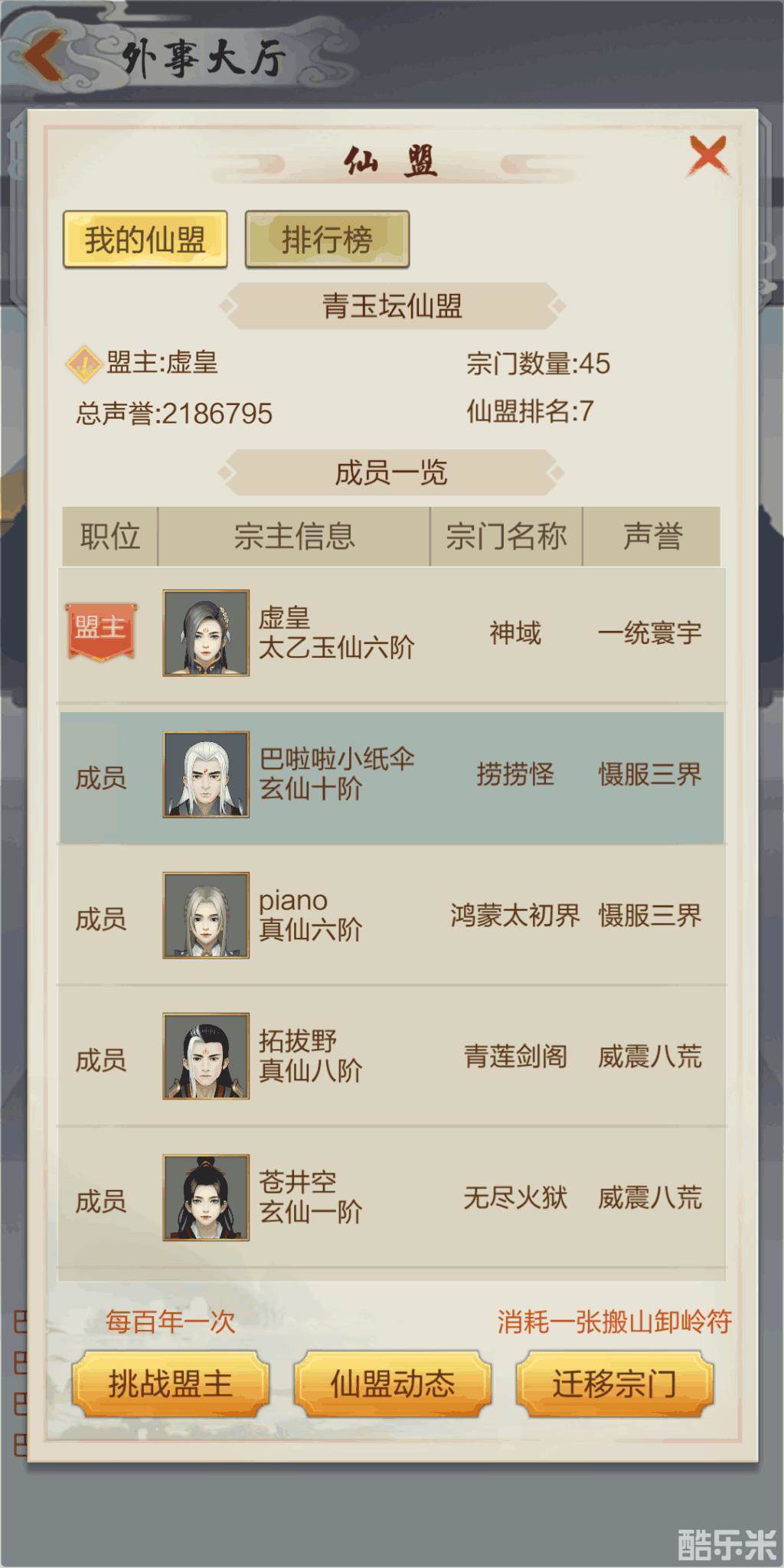Go back from 外事大厅
This screenshot has width=784, height=1568.
point(43,57)
